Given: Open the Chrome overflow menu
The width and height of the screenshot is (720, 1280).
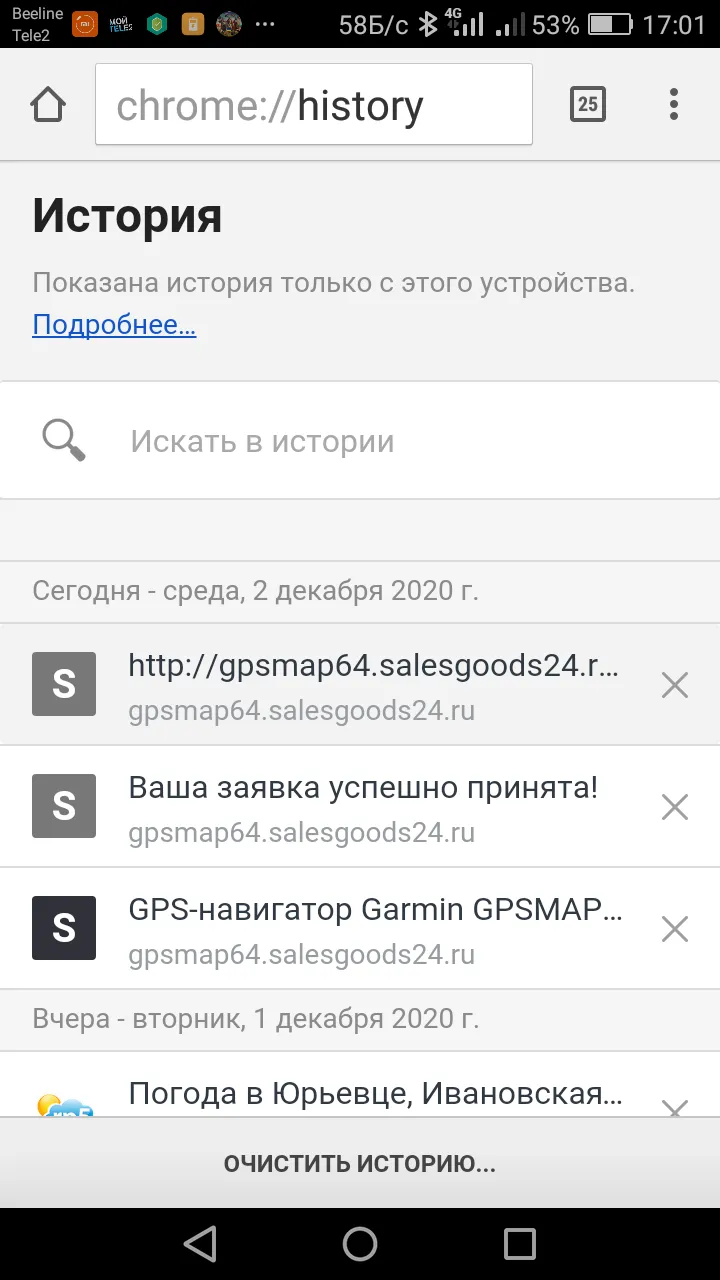Looking at the screenshot, I should [x=674, y=104].
